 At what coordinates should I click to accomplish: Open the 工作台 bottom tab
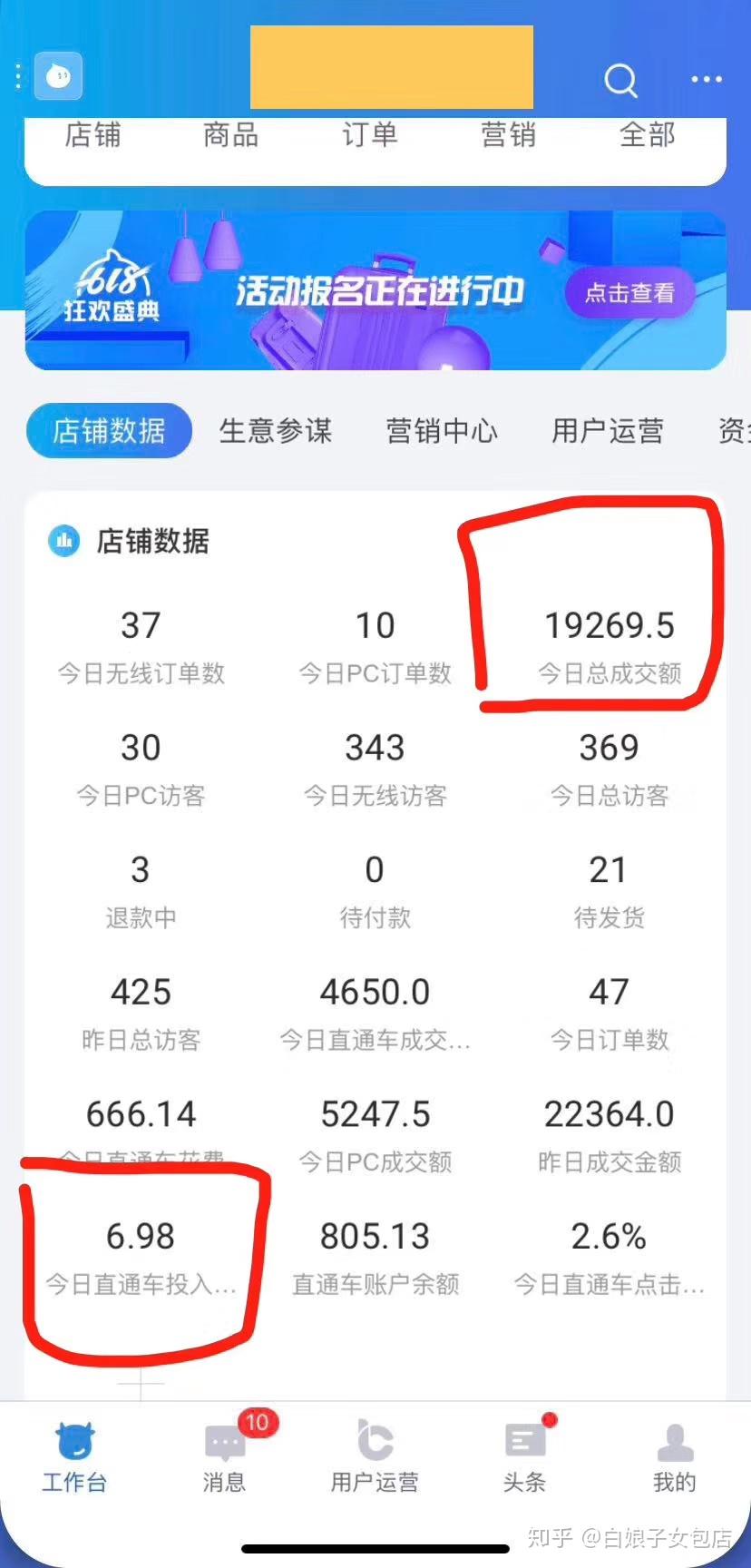(74, 1457)
